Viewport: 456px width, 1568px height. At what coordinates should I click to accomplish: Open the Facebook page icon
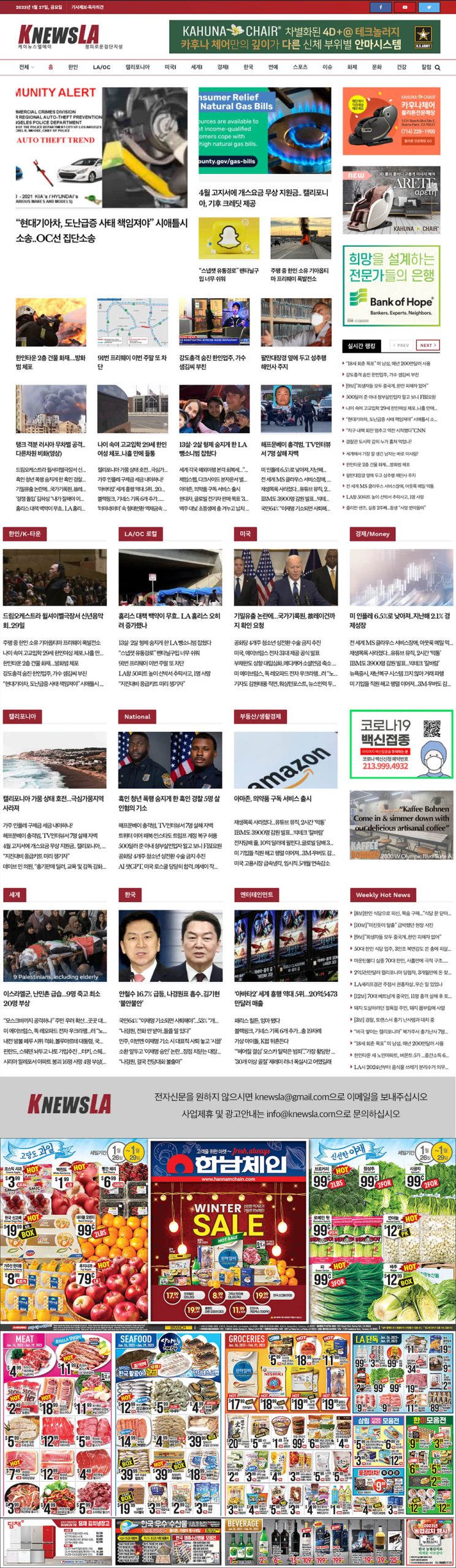[x=380, y=7]
